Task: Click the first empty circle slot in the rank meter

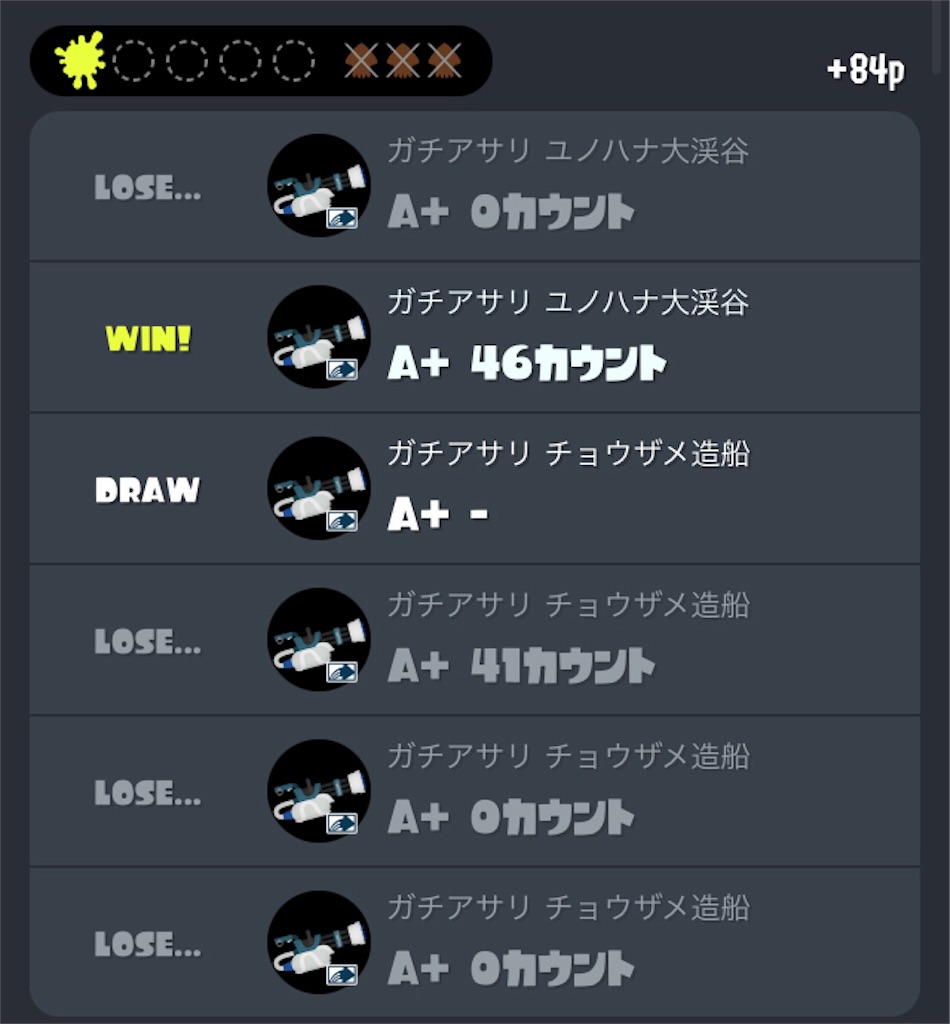Action: pos(135,60)
